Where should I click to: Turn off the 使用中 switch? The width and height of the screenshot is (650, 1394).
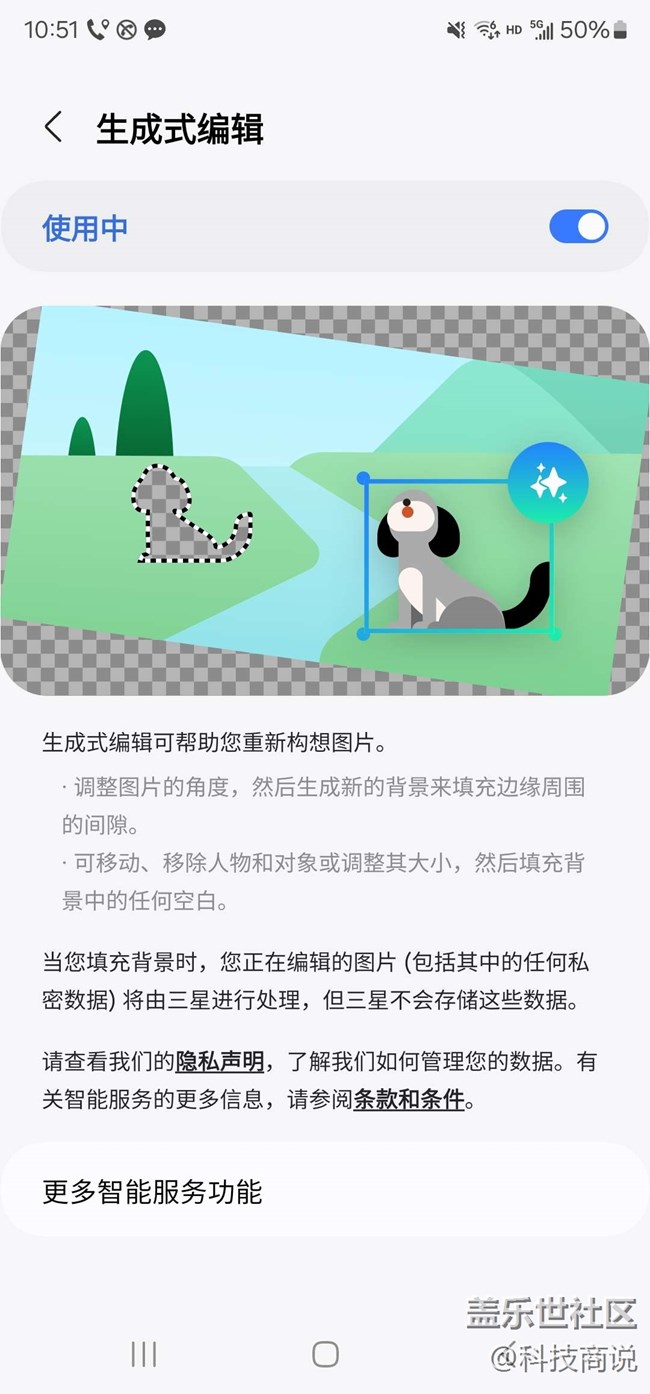coord(578,227)
